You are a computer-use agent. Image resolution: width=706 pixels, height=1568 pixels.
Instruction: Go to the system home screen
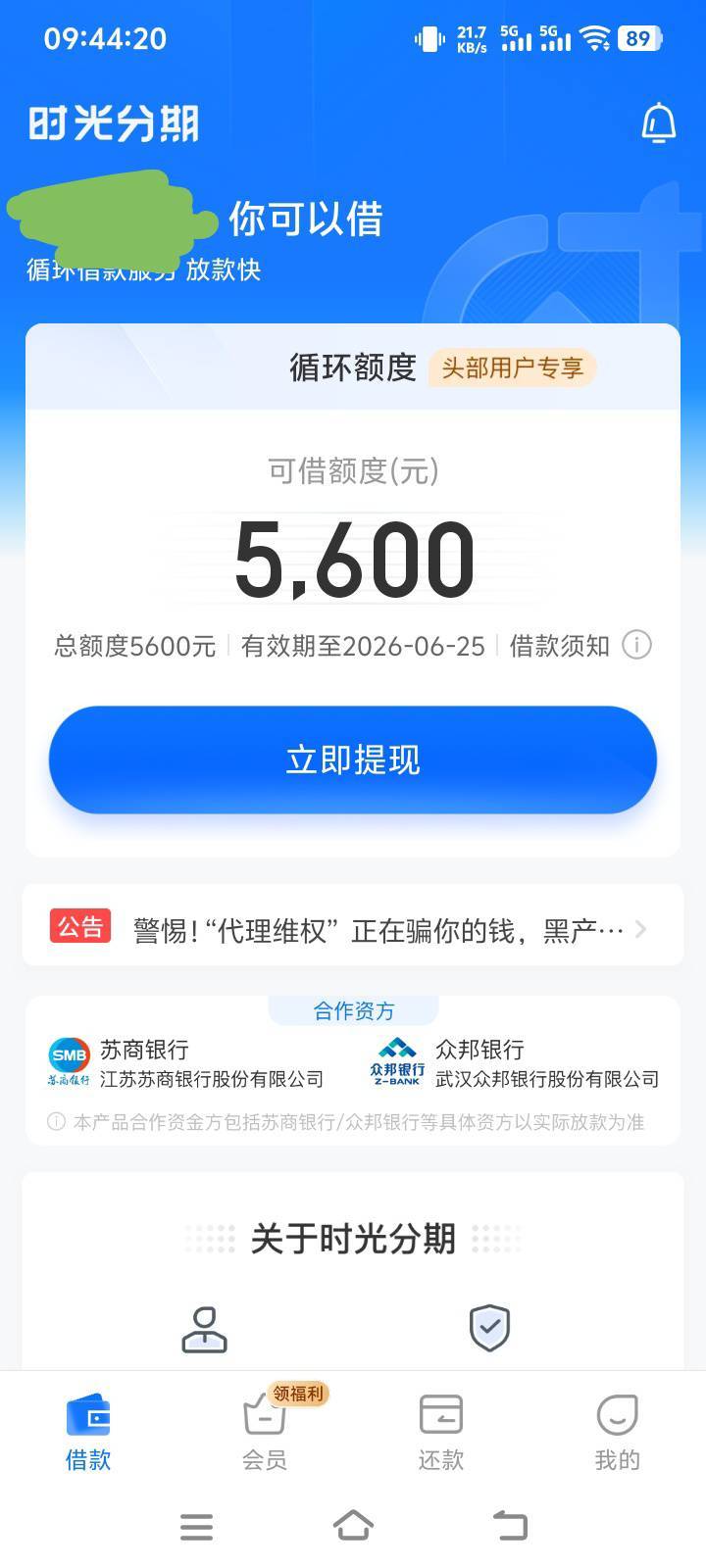click(x=353, y=1525)
